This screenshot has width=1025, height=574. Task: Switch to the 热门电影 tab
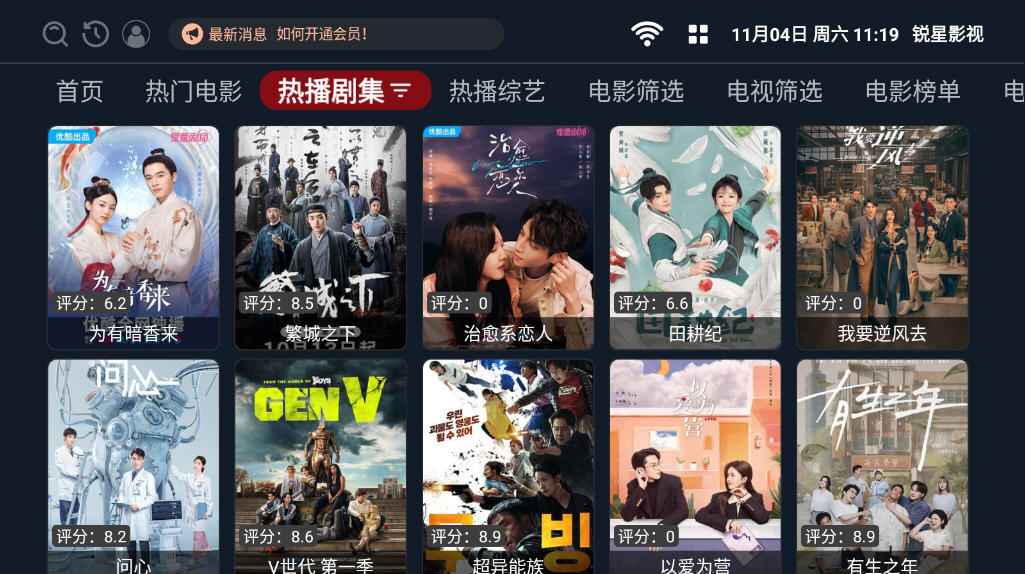click(x=194, y=91)
